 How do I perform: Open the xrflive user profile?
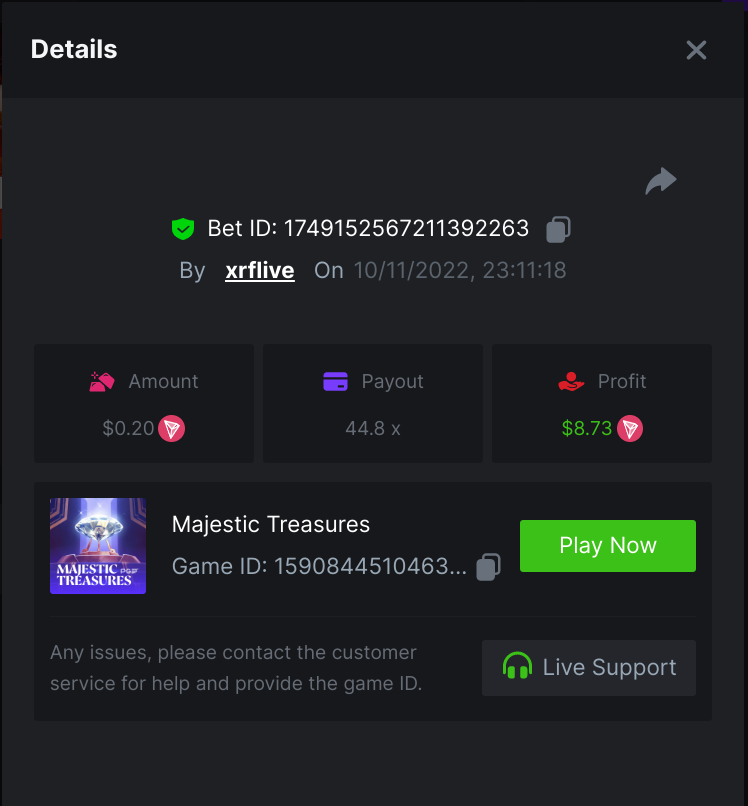[x=260, y=270]
